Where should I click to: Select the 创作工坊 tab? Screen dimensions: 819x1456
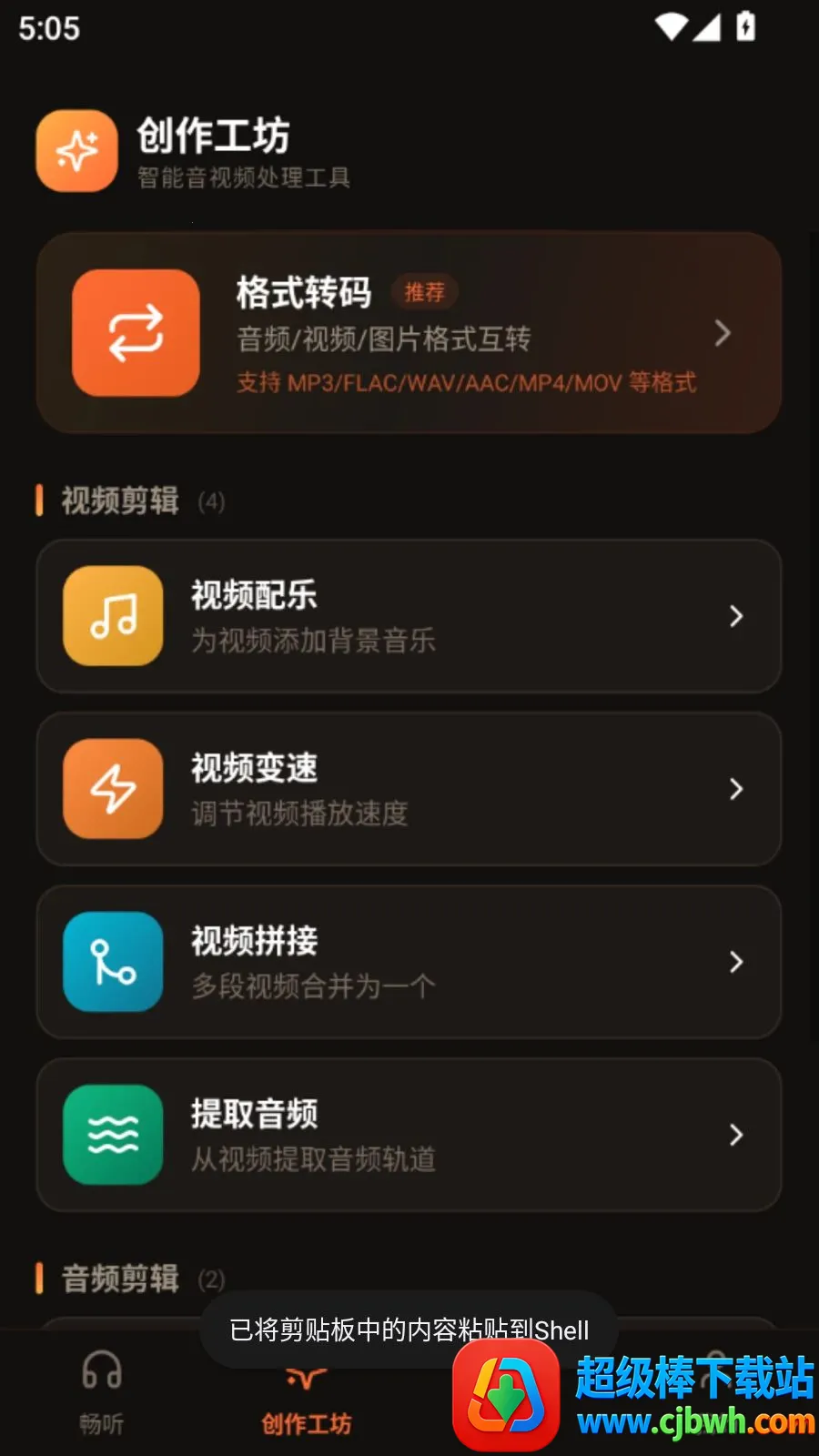click(x=307, y=1401)
